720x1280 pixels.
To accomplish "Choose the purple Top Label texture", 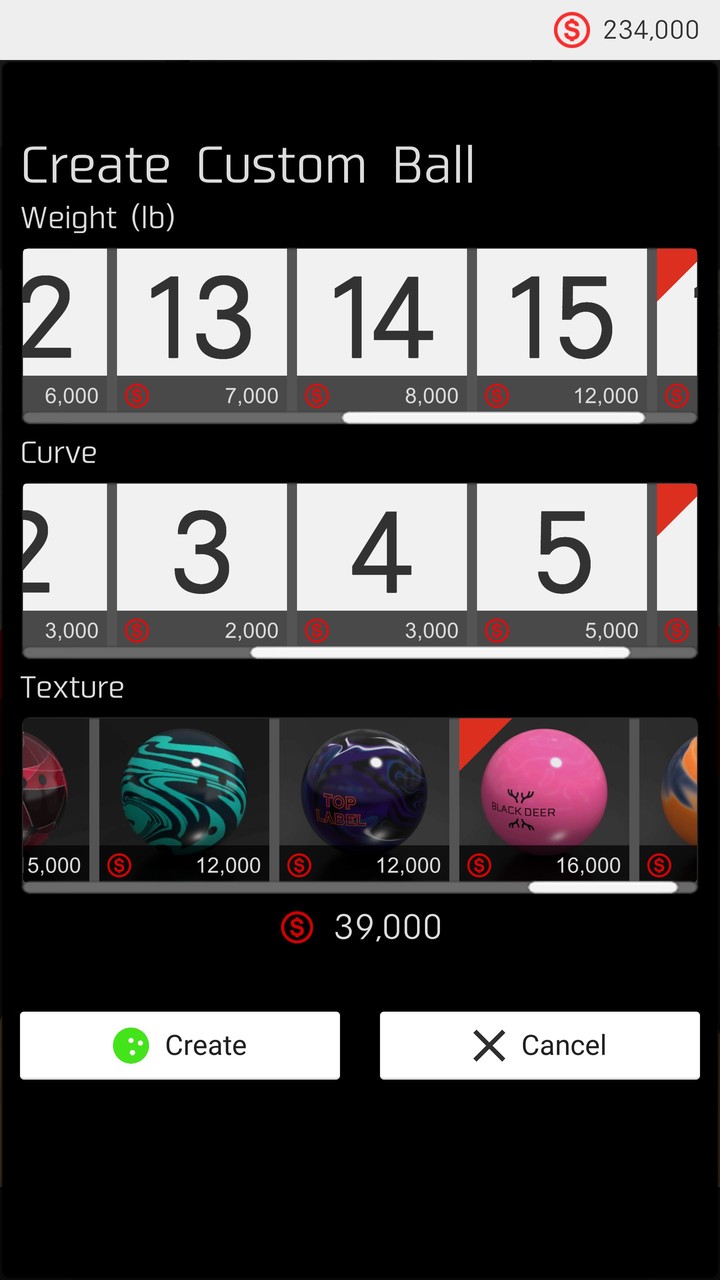I will [x=363, y=790].
